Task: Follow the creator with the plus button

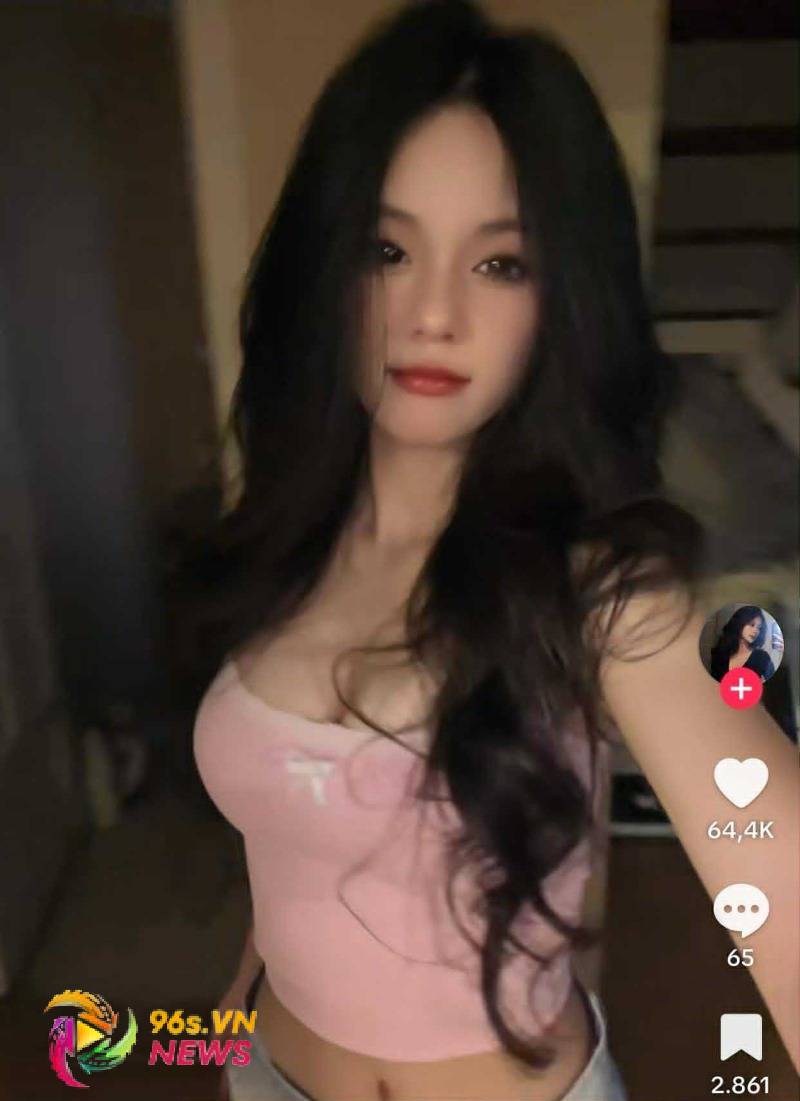Action: [x=741, y=686]
